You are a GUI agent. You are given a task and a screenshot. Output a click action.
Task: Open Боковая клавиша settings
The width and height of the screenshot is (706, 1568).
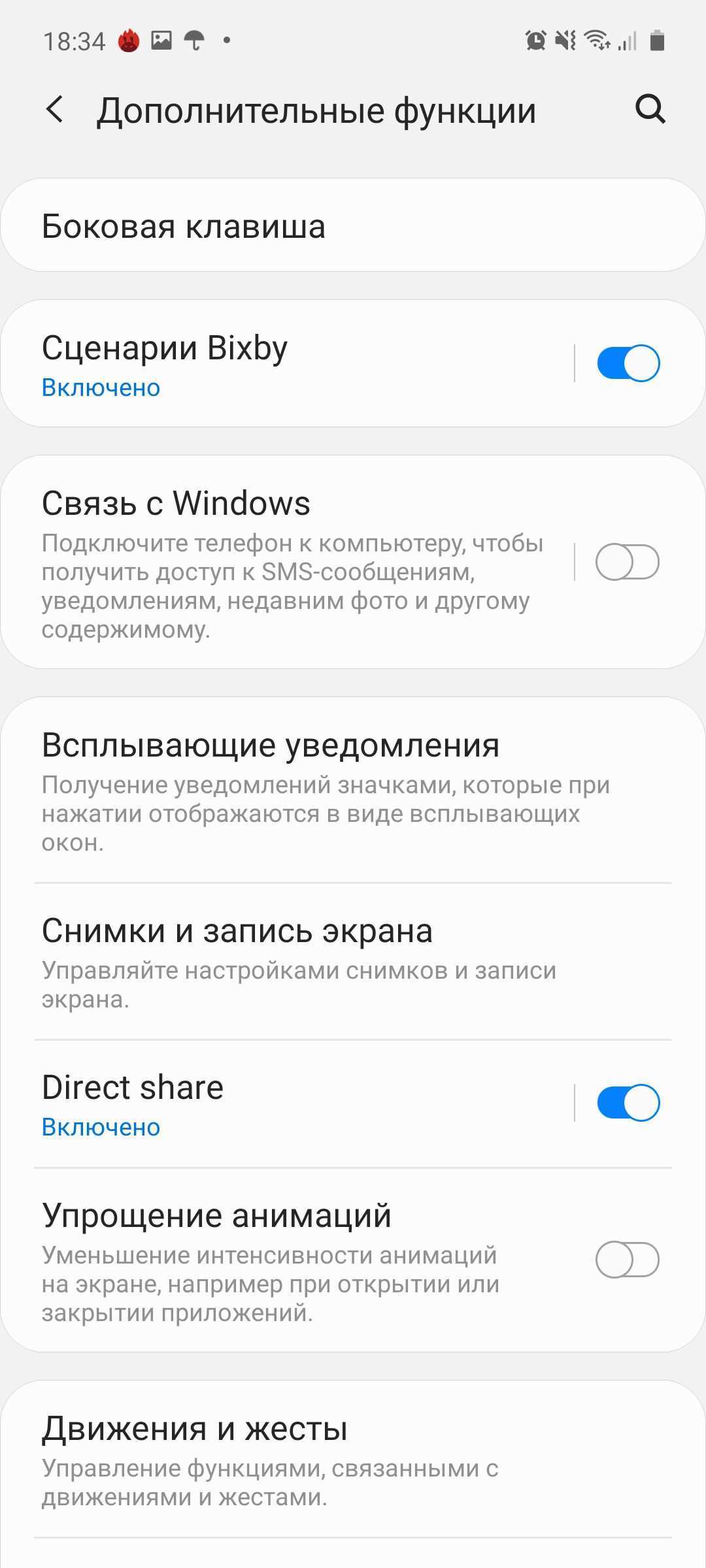click(x=353, y=225)
